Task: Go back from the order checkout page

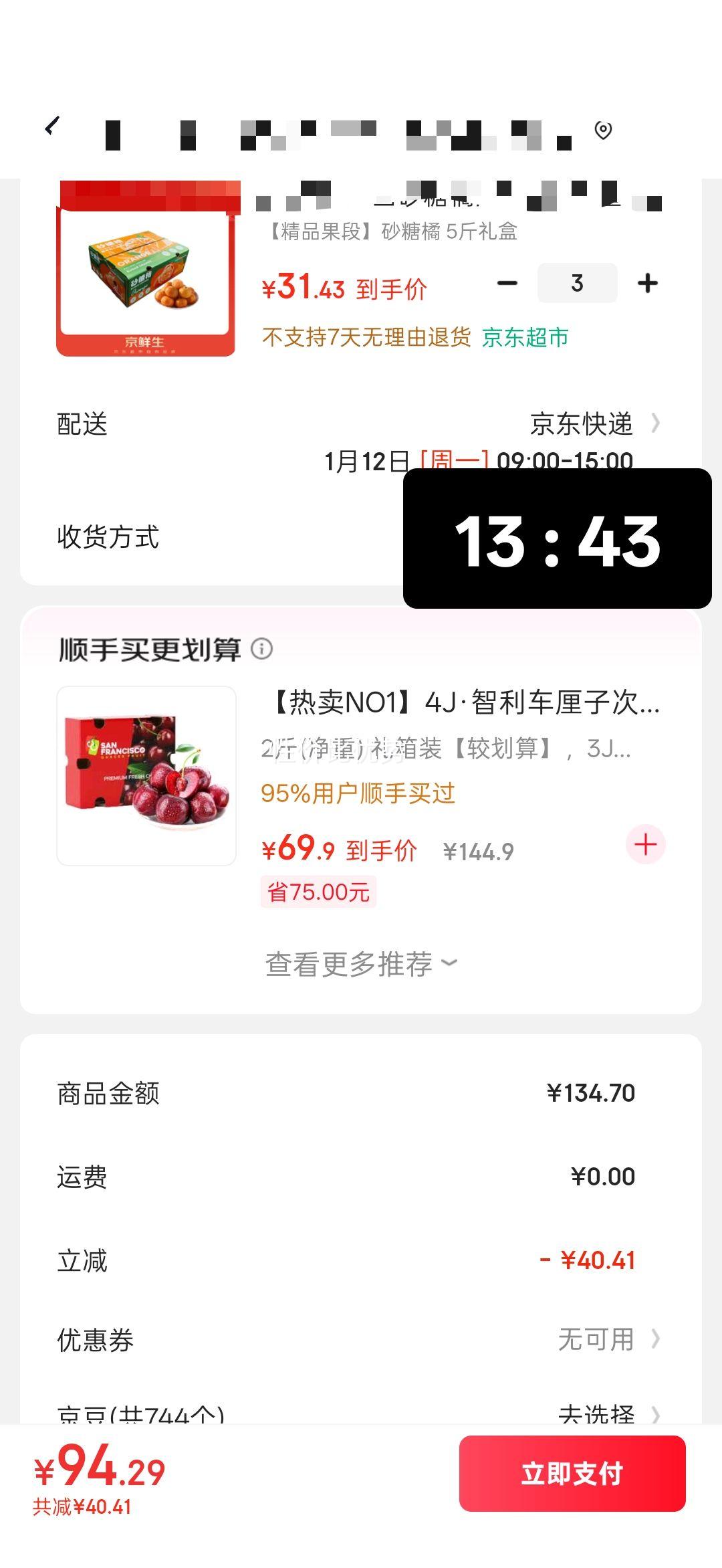Action: (52, 126)
